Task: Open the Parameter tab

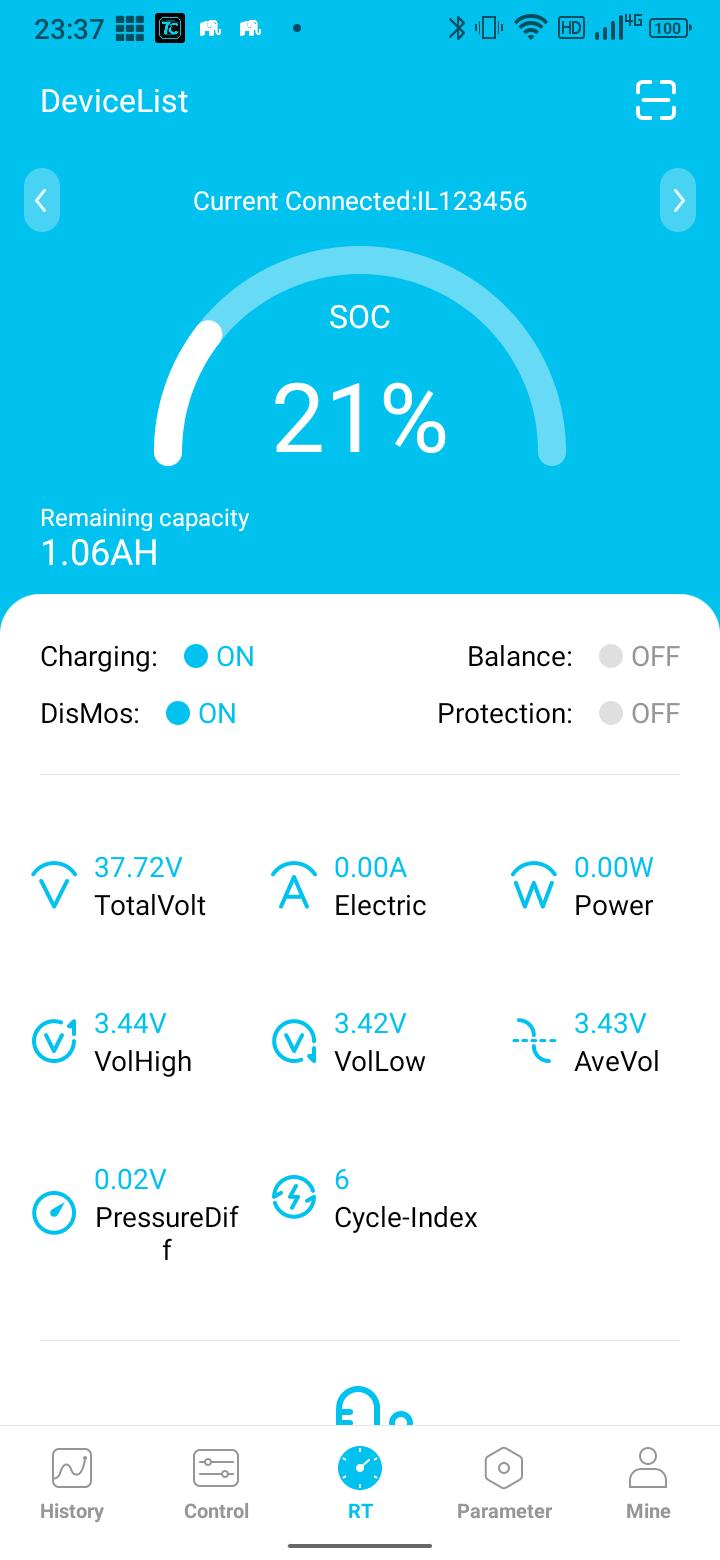Action: coord(504,1484)
